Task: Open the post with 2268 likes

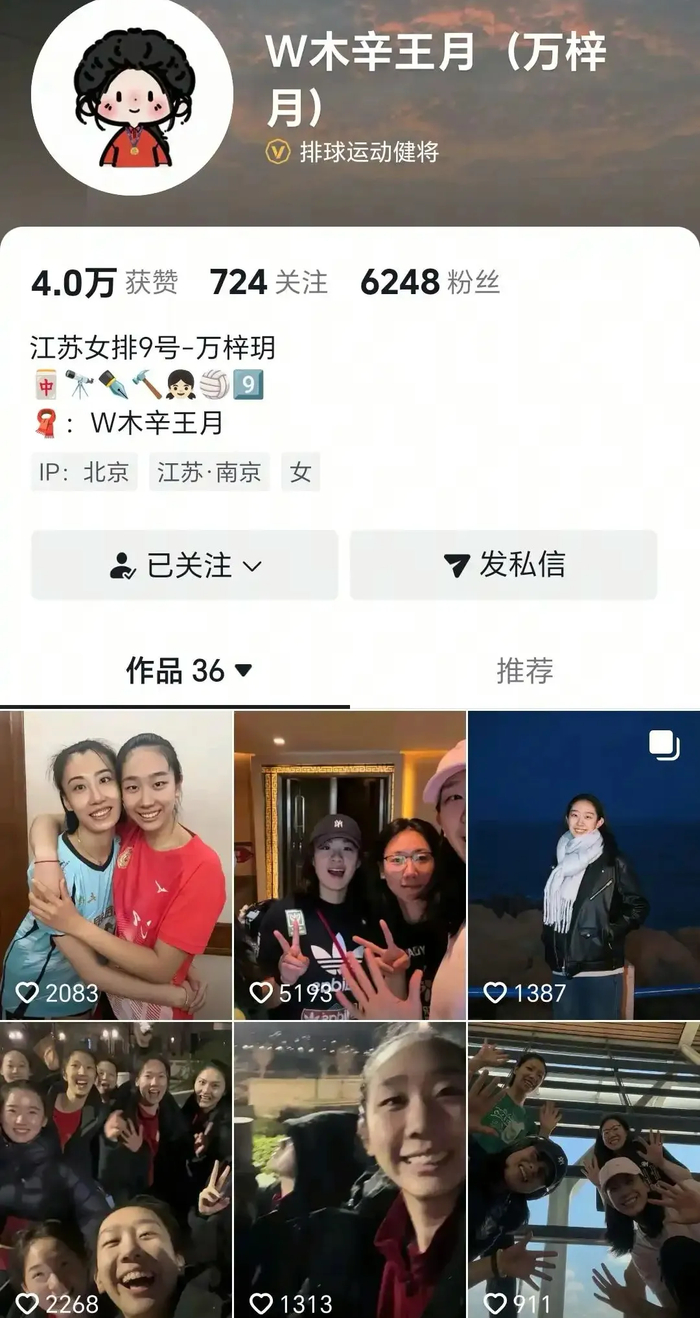Action: point(116,1170)
